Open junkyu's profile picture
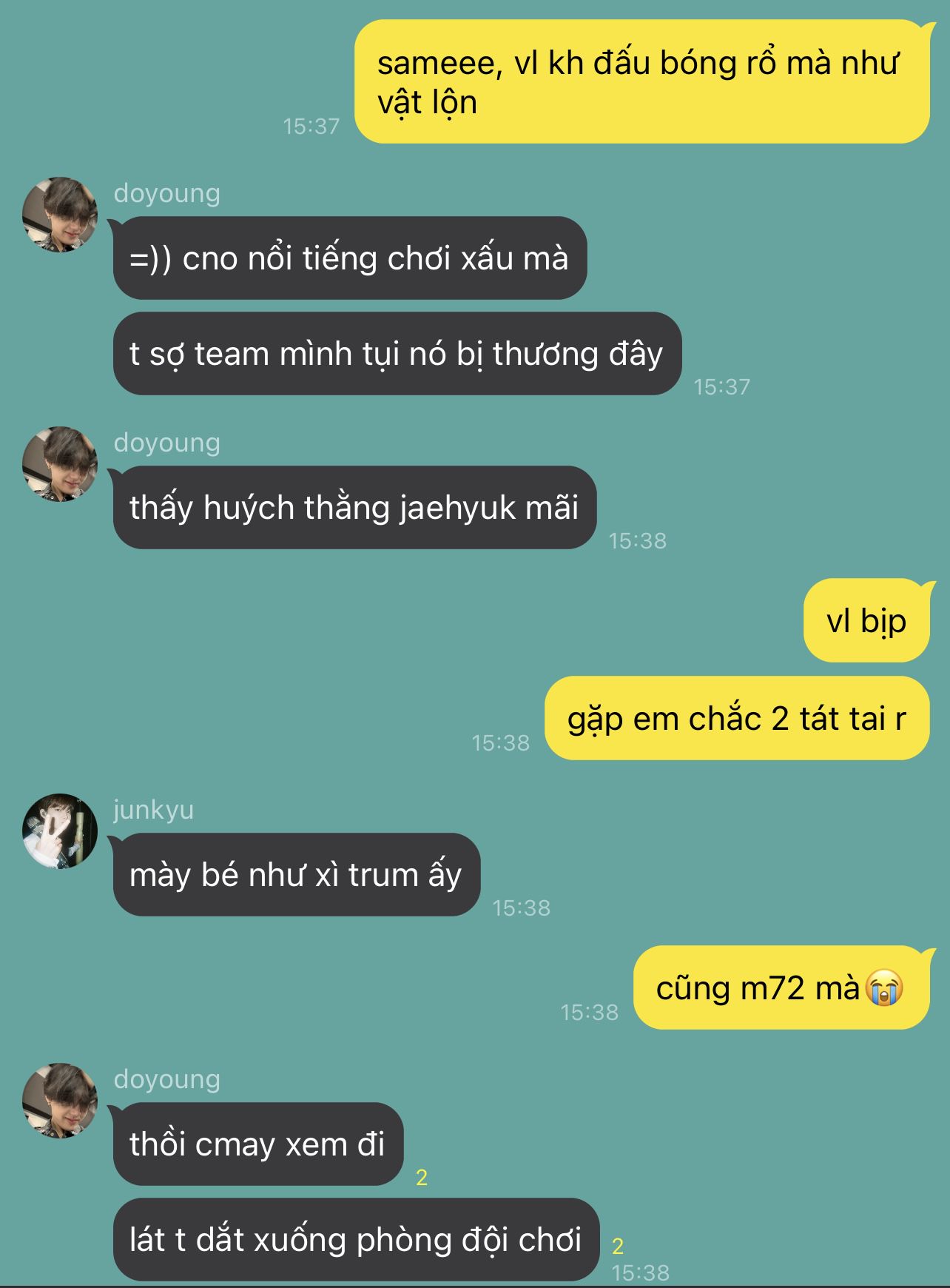The height and width of the screenshot is (1288, 950). tap(60, 831)
